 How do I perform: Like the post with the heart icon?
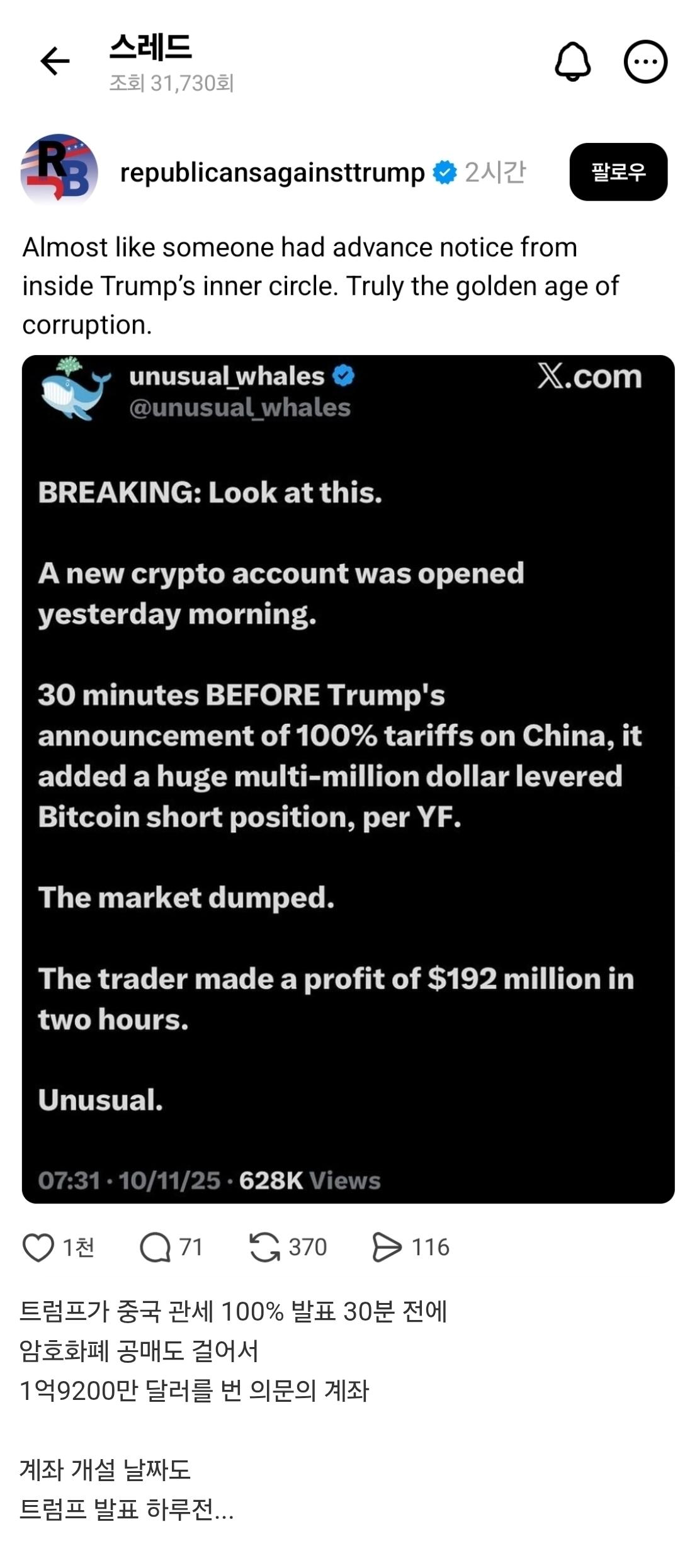point(38,1247)
